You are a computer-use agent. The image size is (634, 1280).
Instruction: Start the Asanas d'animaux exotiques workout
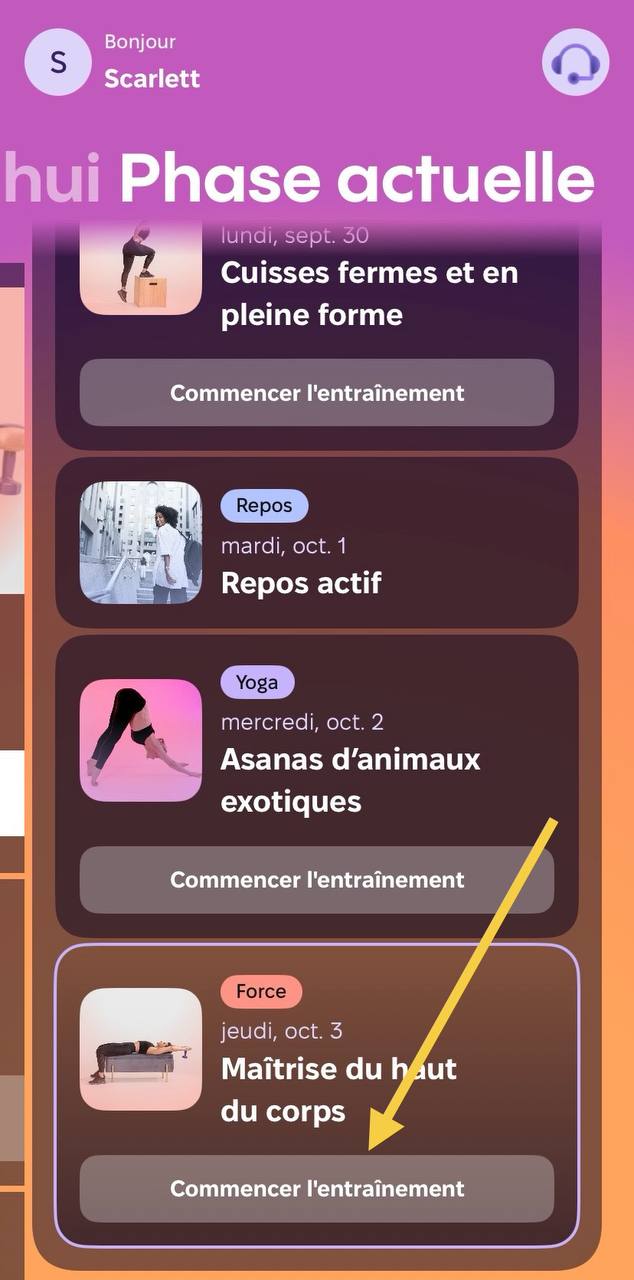[x=316, y=880]
